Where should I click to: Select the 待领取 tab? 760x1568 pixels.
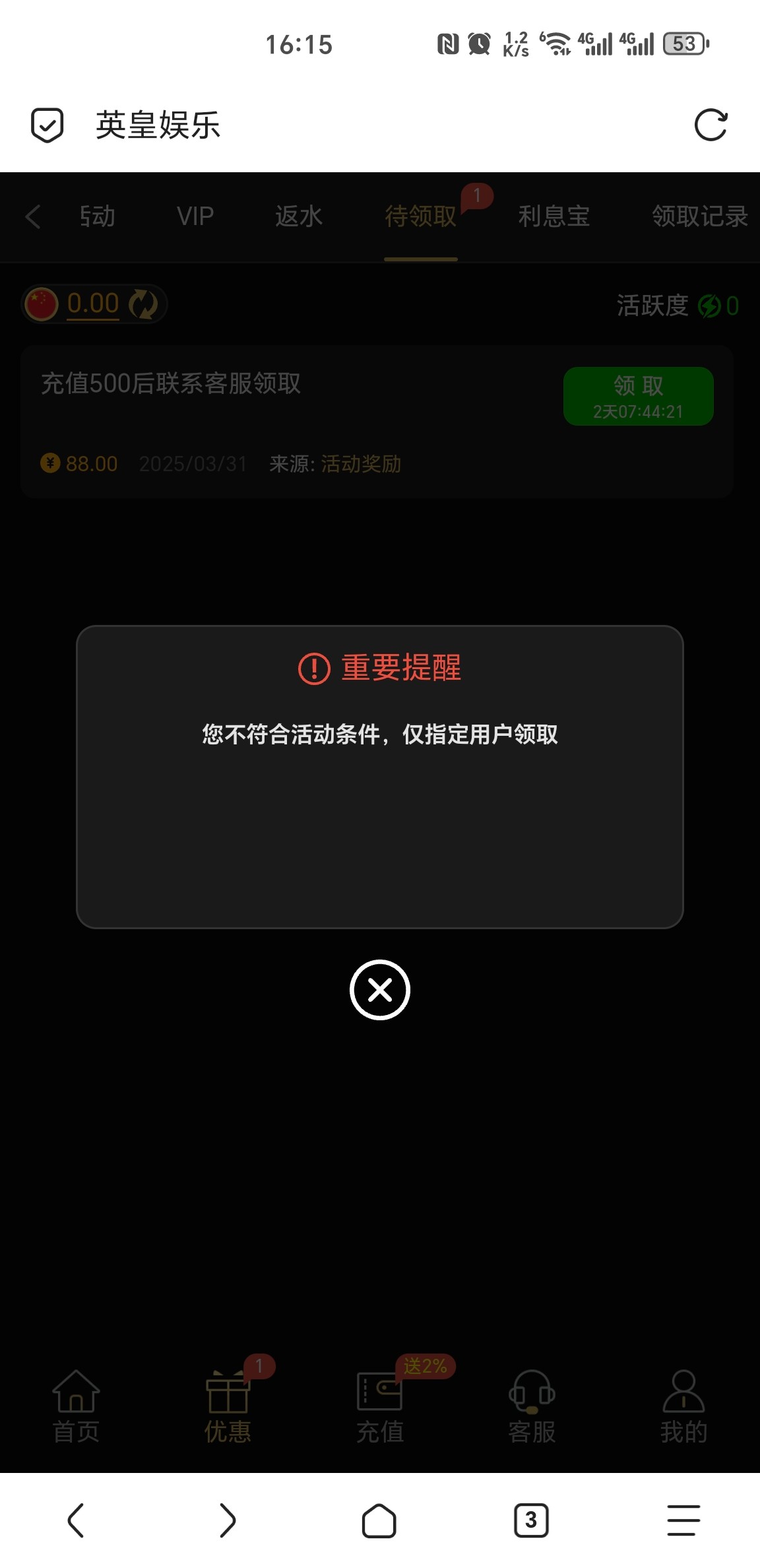(x=420, y=216)
